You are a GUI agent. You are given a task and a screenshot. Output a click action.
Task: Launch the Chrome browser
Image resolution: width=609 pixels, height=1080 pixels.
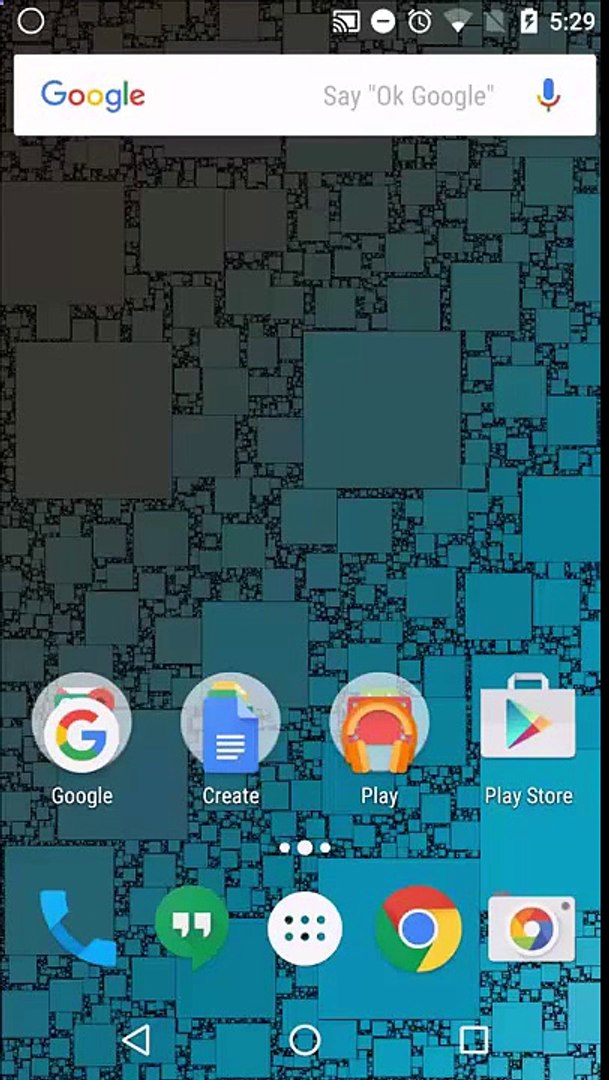[418, 928]
